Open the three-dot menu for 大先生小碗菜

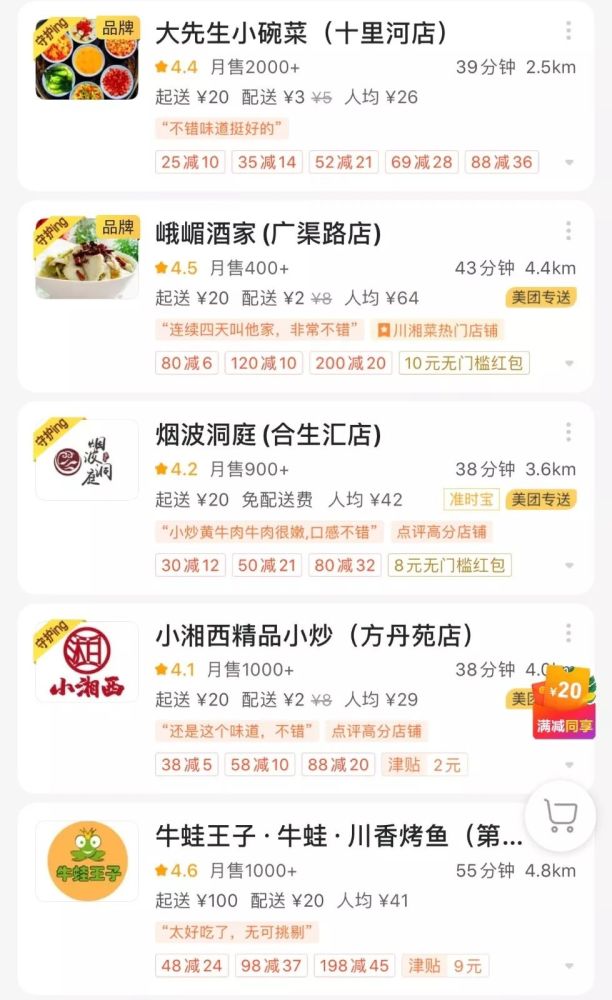tap(569, 31)
